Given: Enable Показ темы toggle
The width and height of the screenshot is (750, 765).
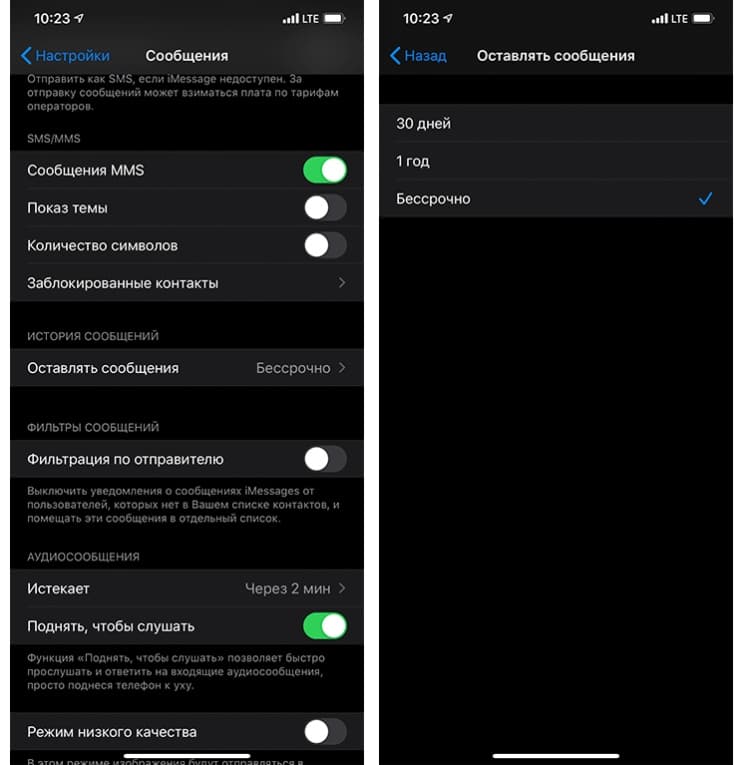Looking at the screenshot, I should (325, 208).
